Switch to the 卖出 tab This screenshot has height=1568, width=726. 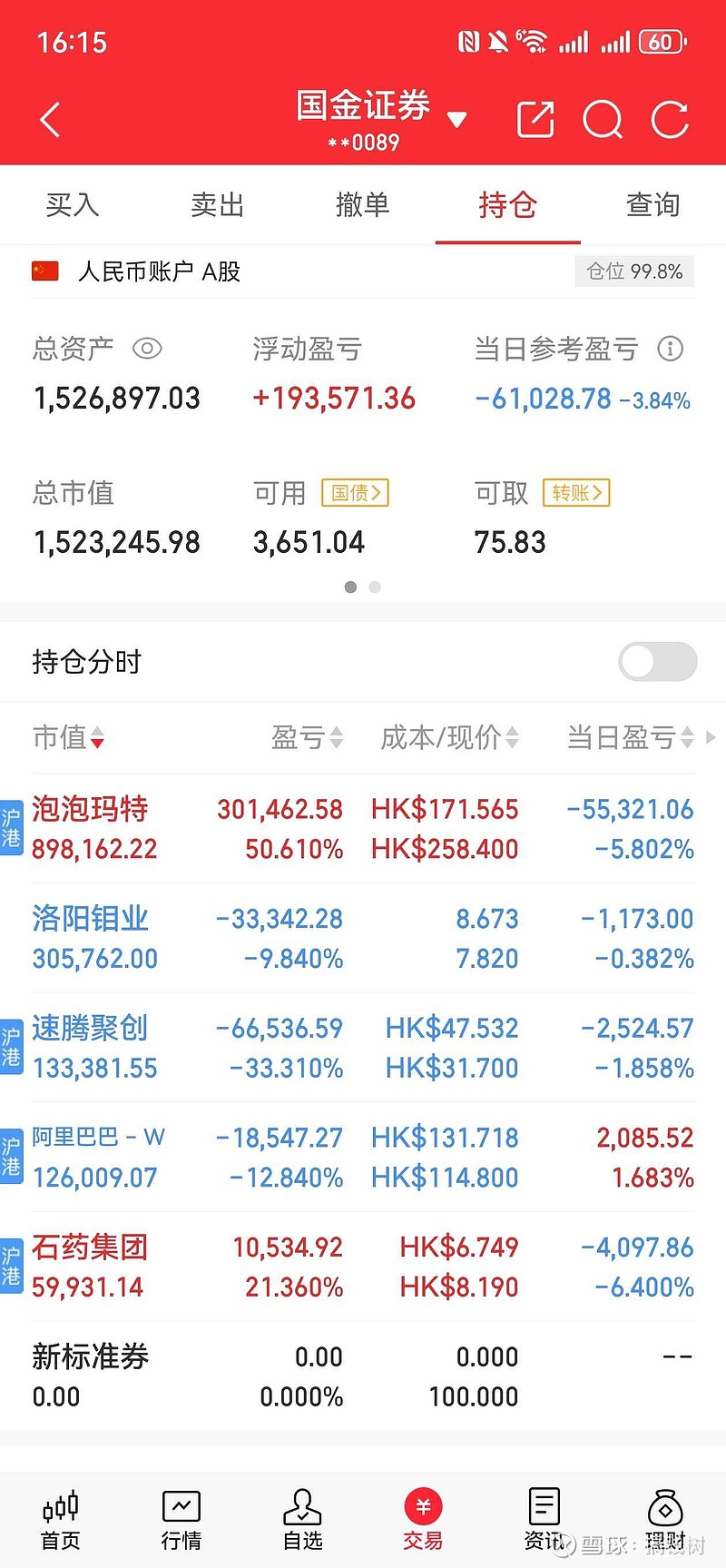point(216,205)
